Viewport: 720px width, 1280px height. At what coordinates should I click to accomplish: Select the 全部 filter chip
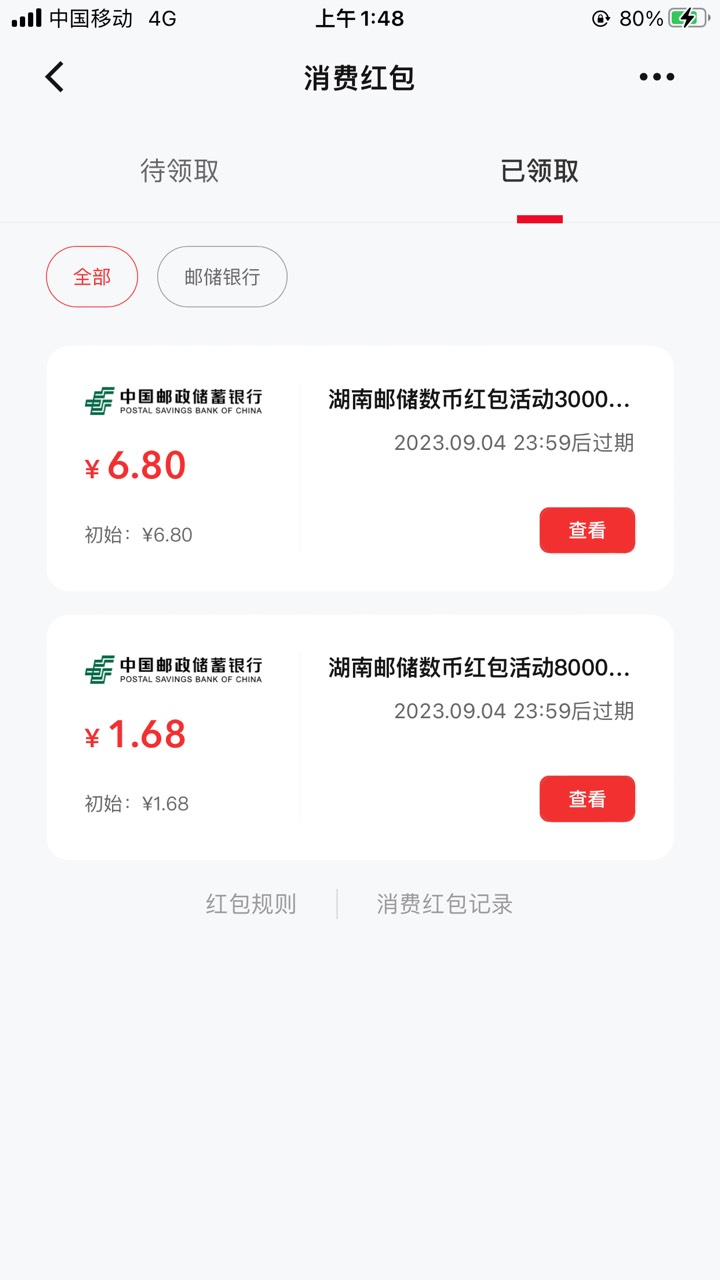pos(92,276)
